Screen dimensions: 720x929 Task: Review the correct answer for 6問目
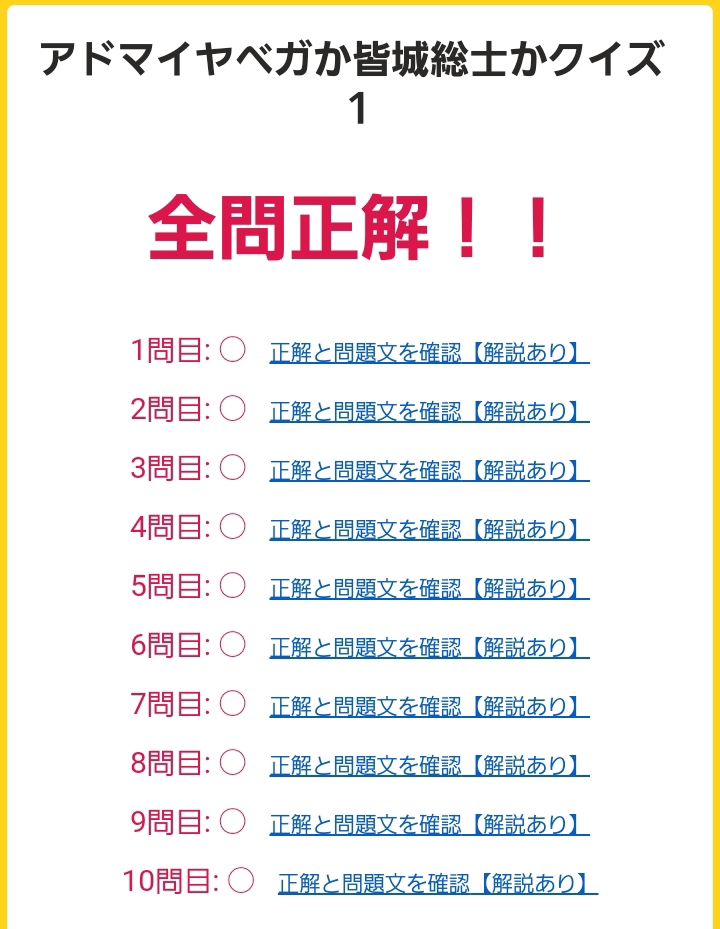(429, 648)
